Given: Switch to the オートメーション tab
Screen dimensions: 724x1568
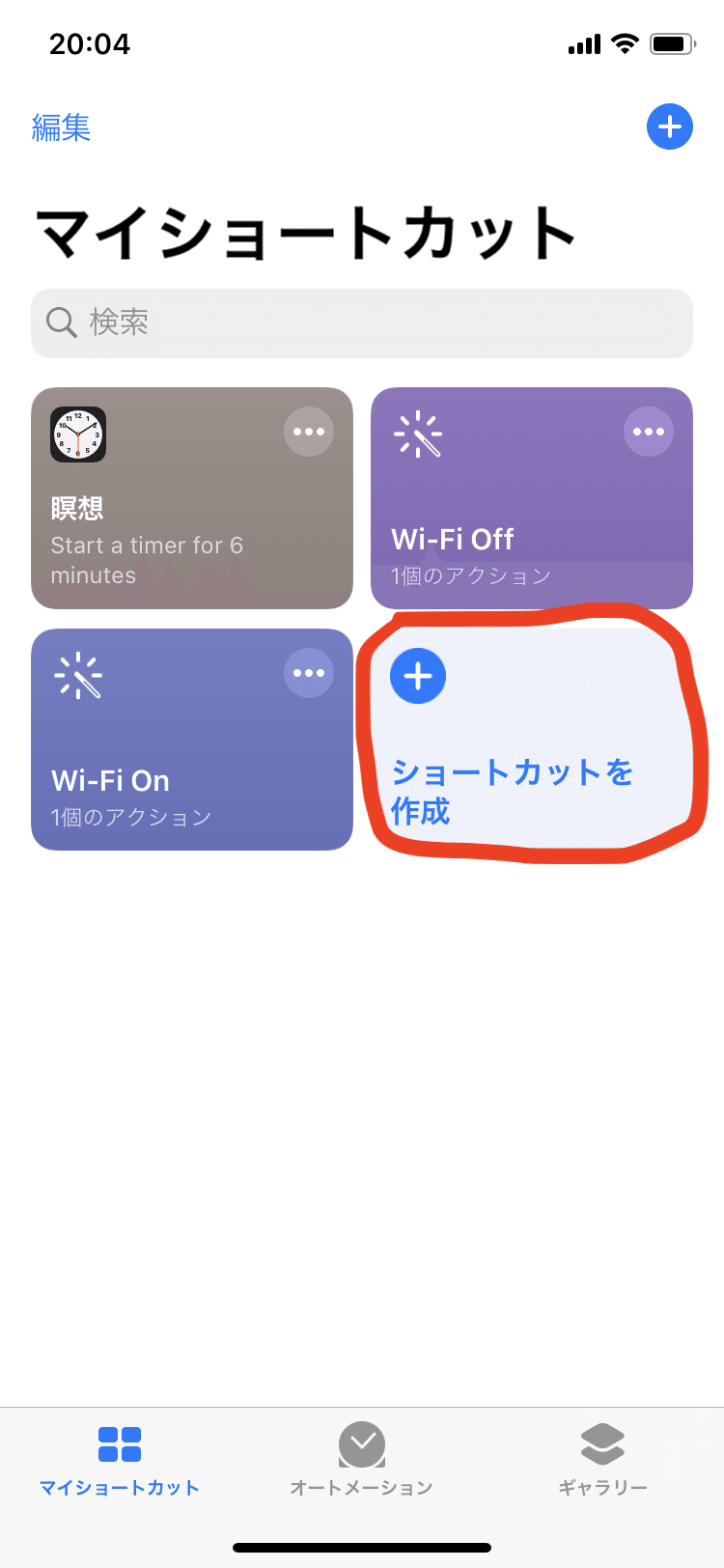Looking at the screenshot, I should click(361, 1458).
